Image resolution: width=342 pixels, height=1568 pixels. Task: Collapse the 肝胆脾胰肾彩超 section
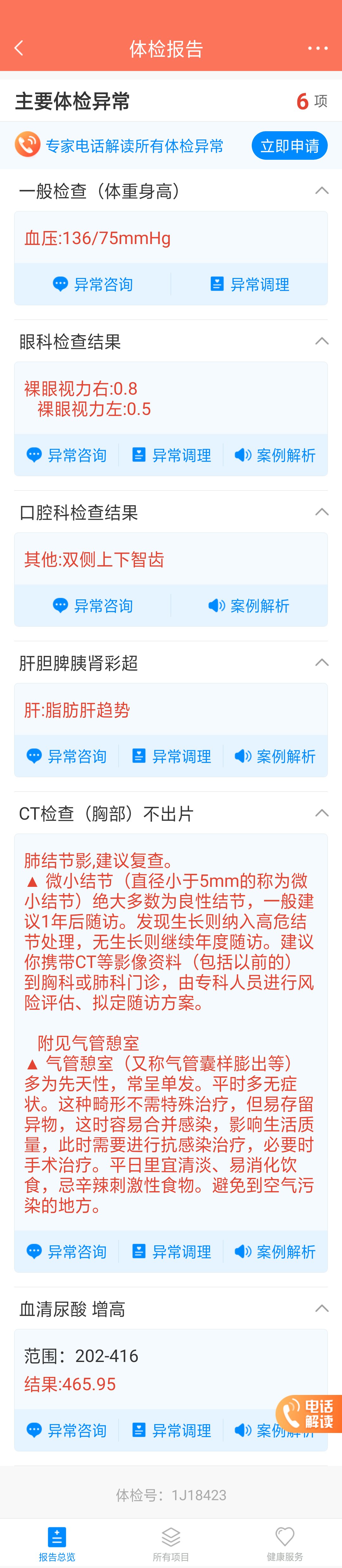click(x=322, y=663)
